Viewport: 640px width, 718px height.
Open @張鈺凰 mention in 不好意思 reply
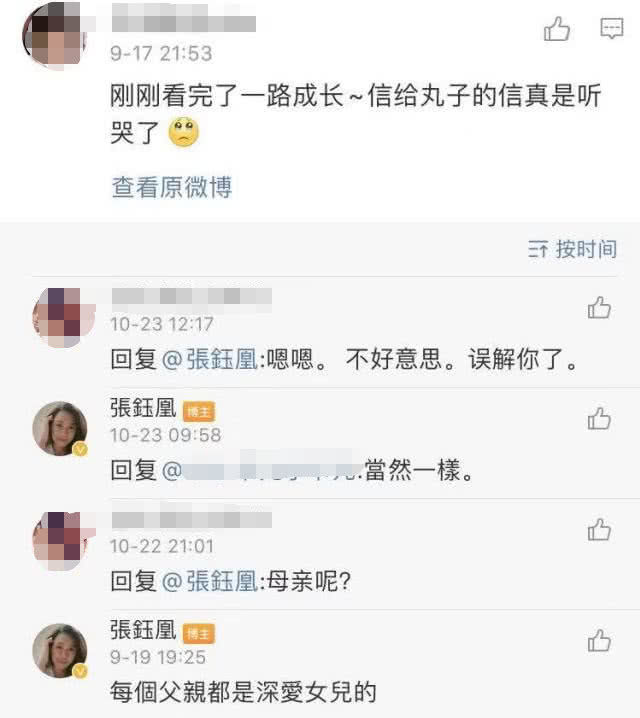point(209,361)
